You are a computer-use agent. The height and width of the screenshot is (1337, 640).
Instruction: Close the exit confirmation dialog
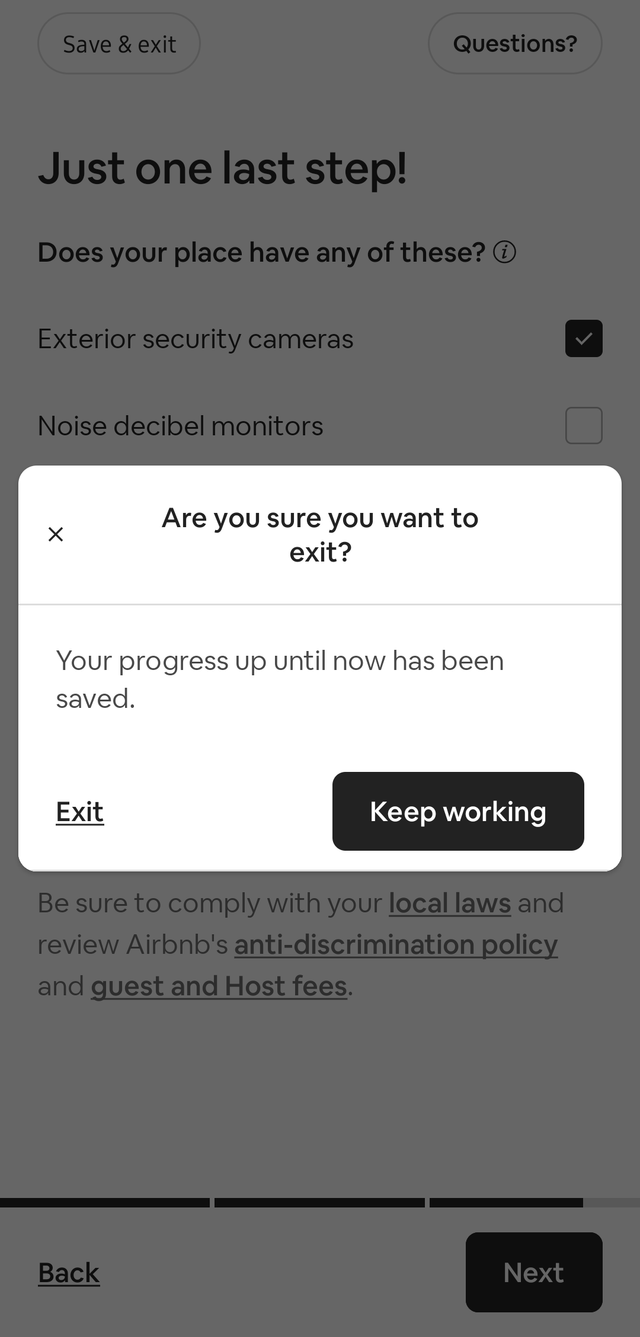coord(56,534)
